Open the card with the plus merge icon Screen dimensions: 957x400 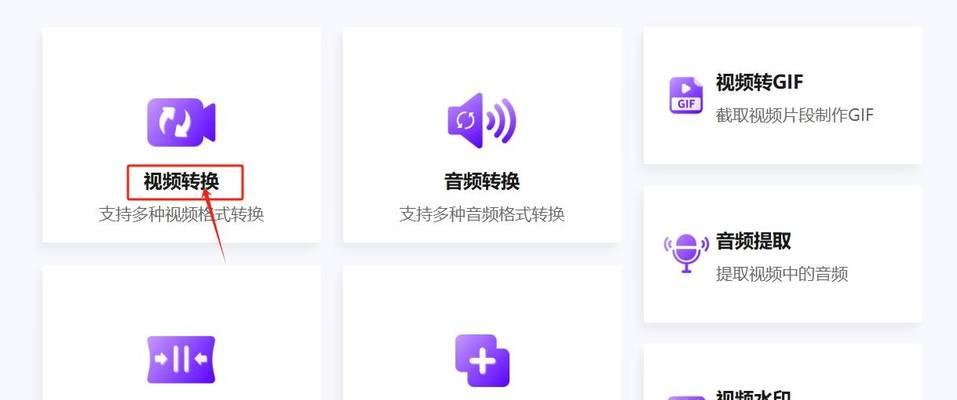point(482,359)
